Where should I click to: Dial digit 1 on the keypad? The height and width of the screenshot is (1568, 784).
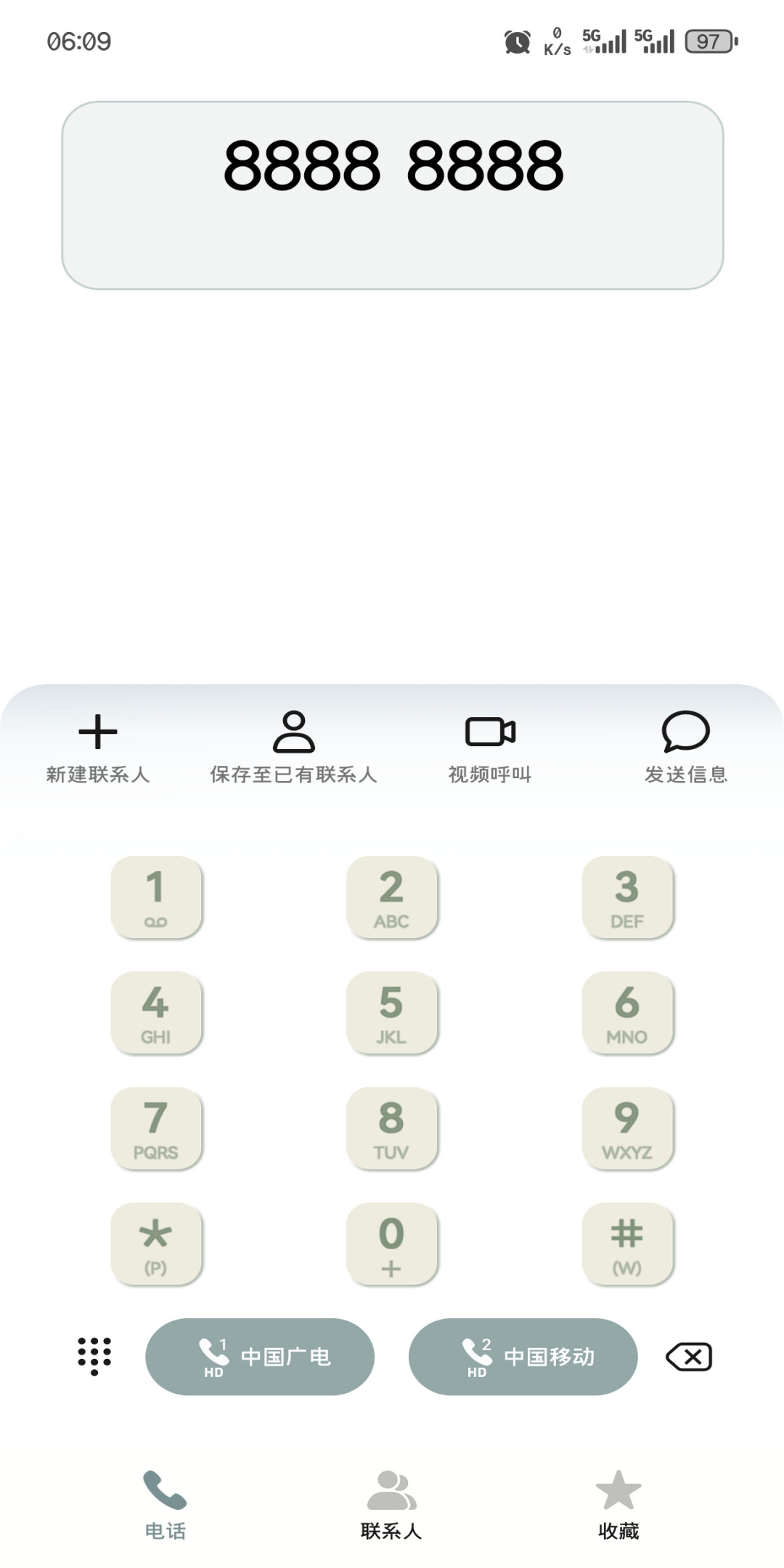[x=156, y=897]
